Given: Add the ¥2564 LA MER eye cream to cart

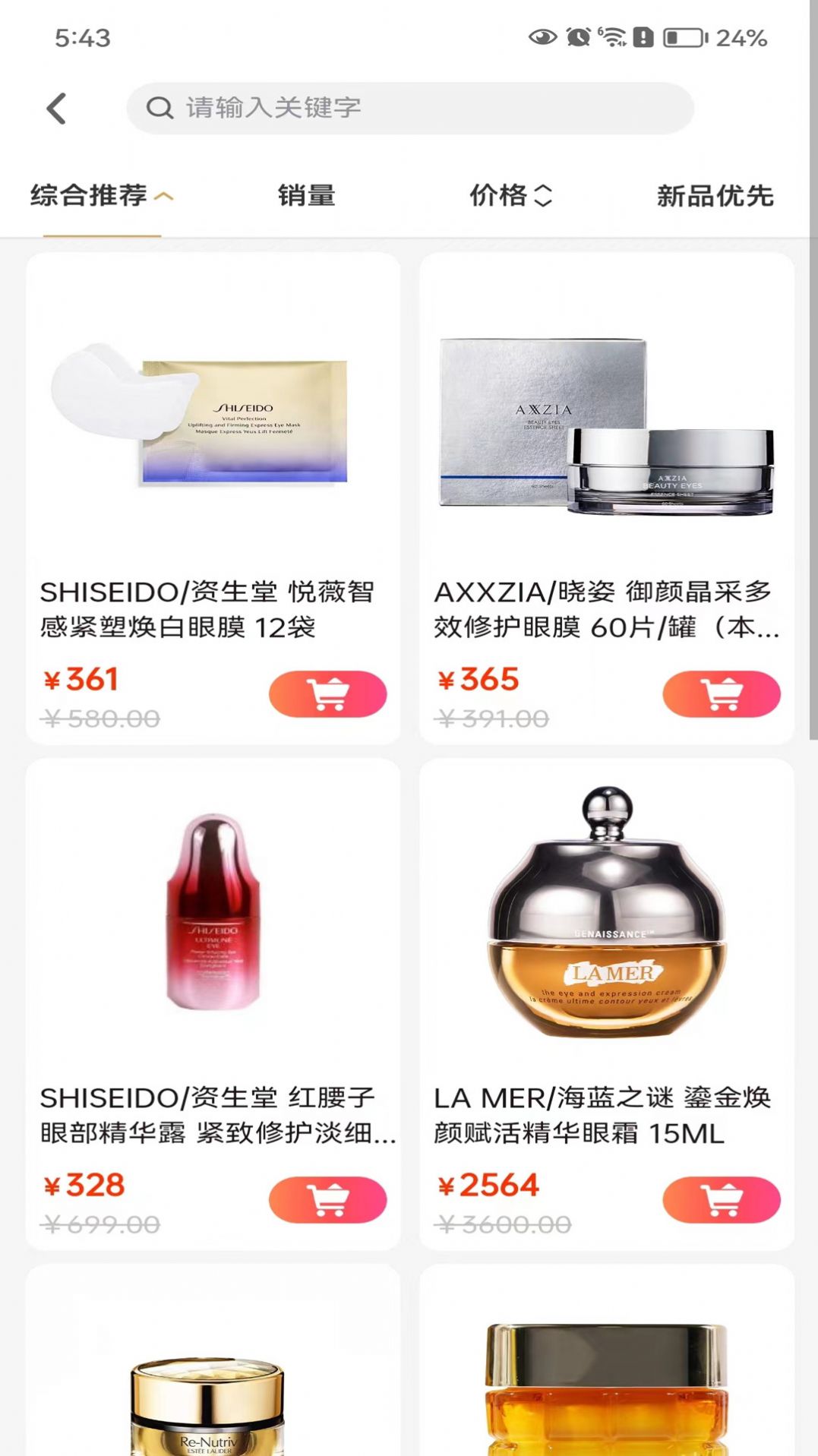Looking at the screenshot, I should pos(721,1199).
